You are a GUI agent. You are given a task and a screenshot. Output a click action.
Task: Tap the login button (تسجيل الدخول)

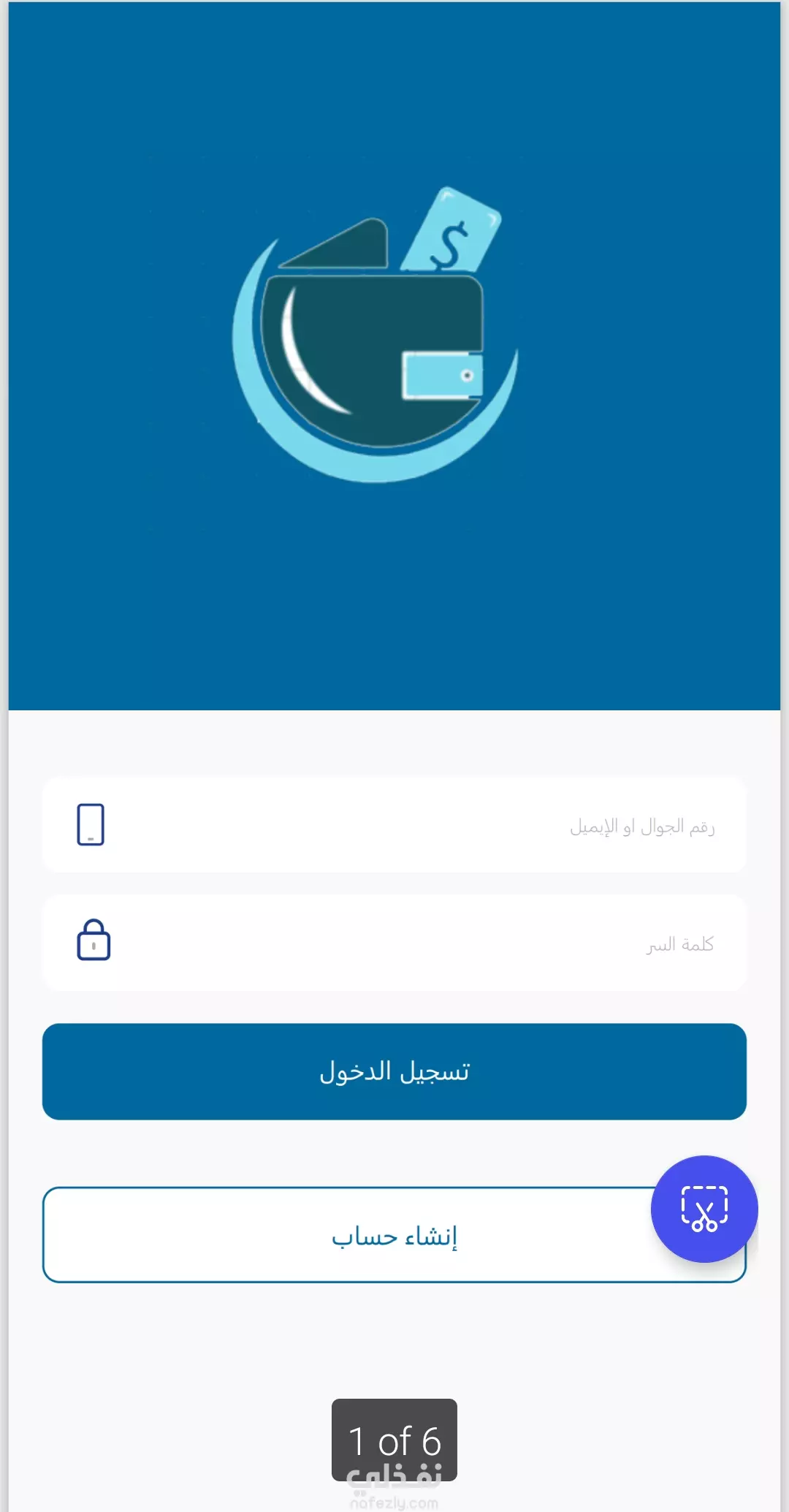[x=394, y=1071]
